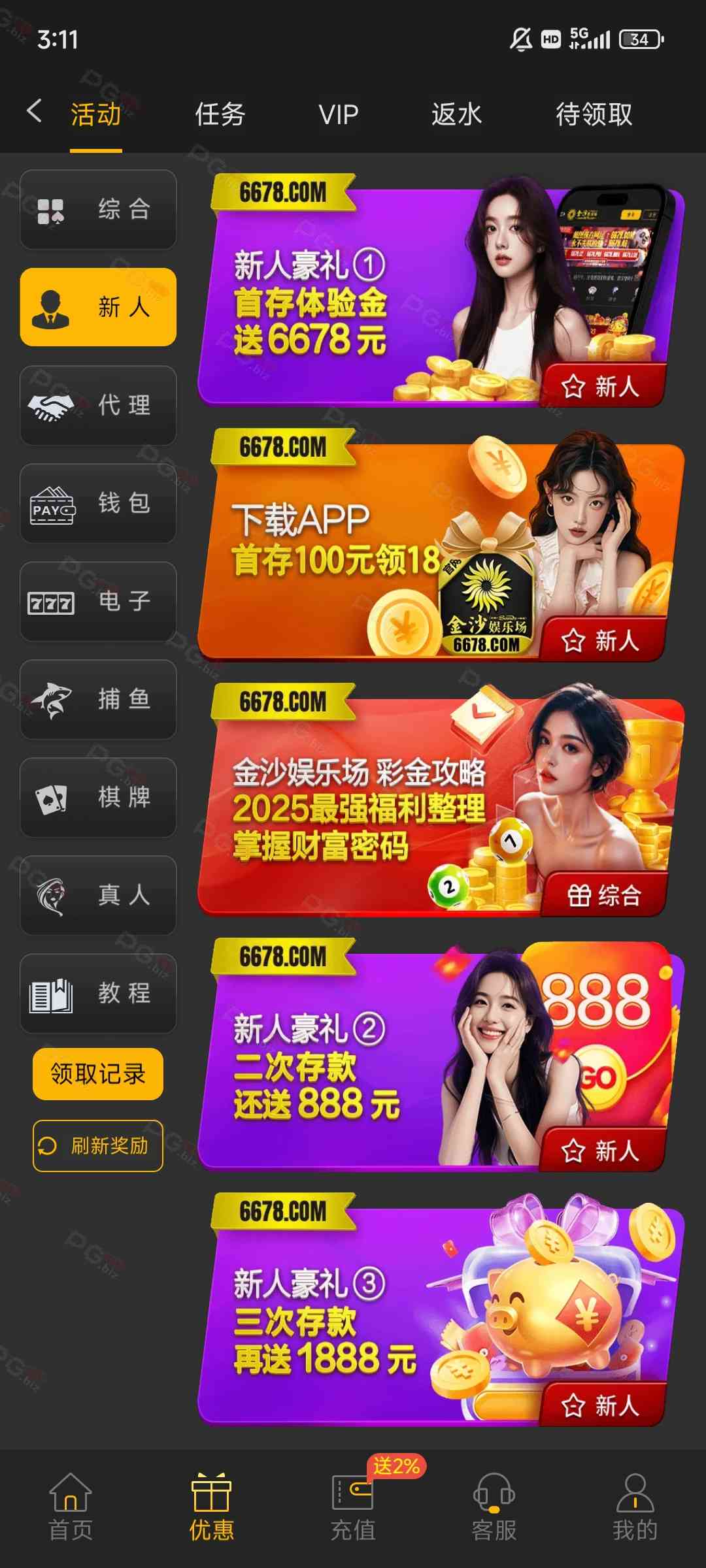Open the 待领取 tab
The width and height of the screenshot is (706, 1568).
[x=594, y=114]
